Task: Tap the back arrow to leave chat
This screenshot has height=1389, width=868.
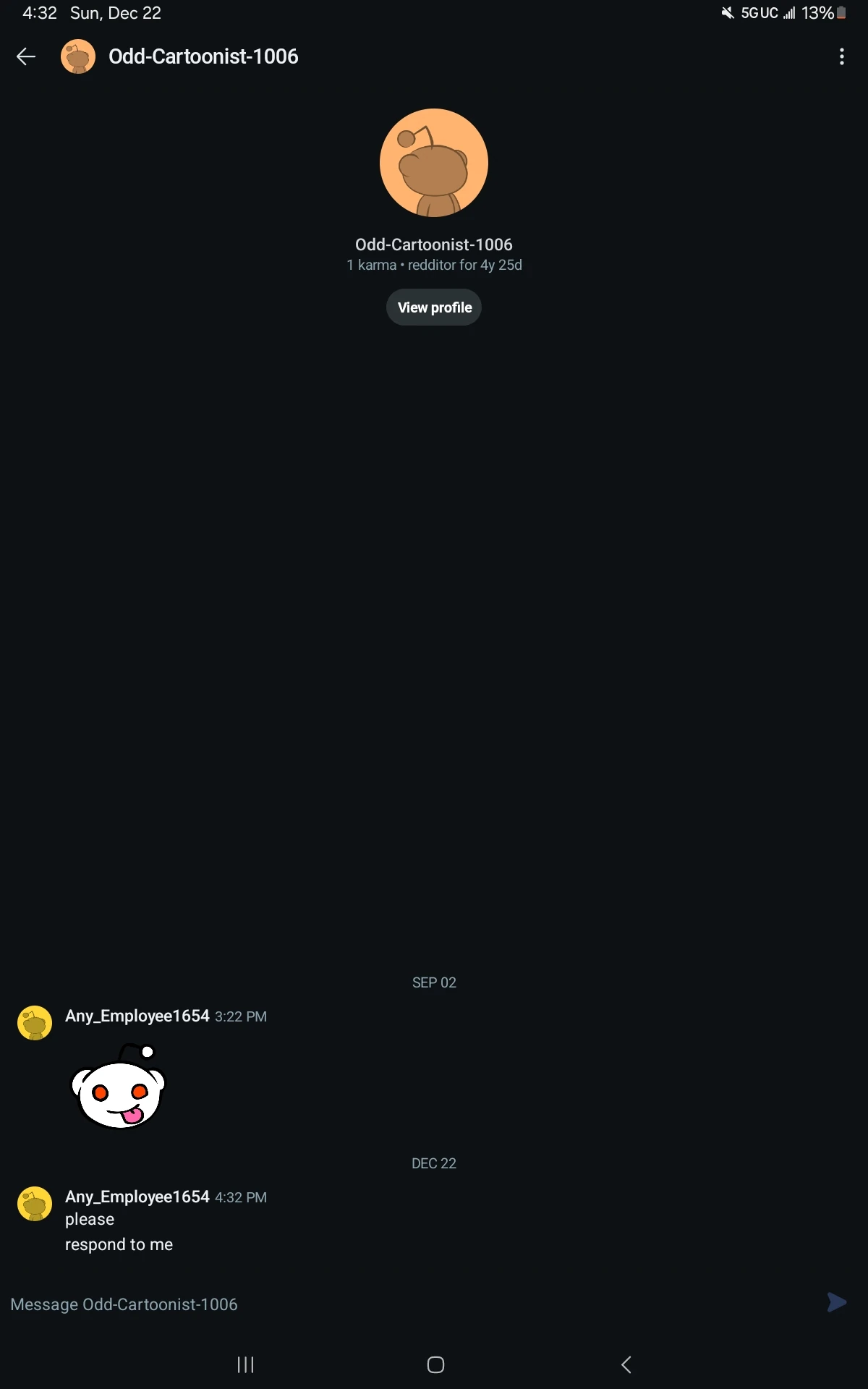Action: pyautogui.click(x=26, y=56)
